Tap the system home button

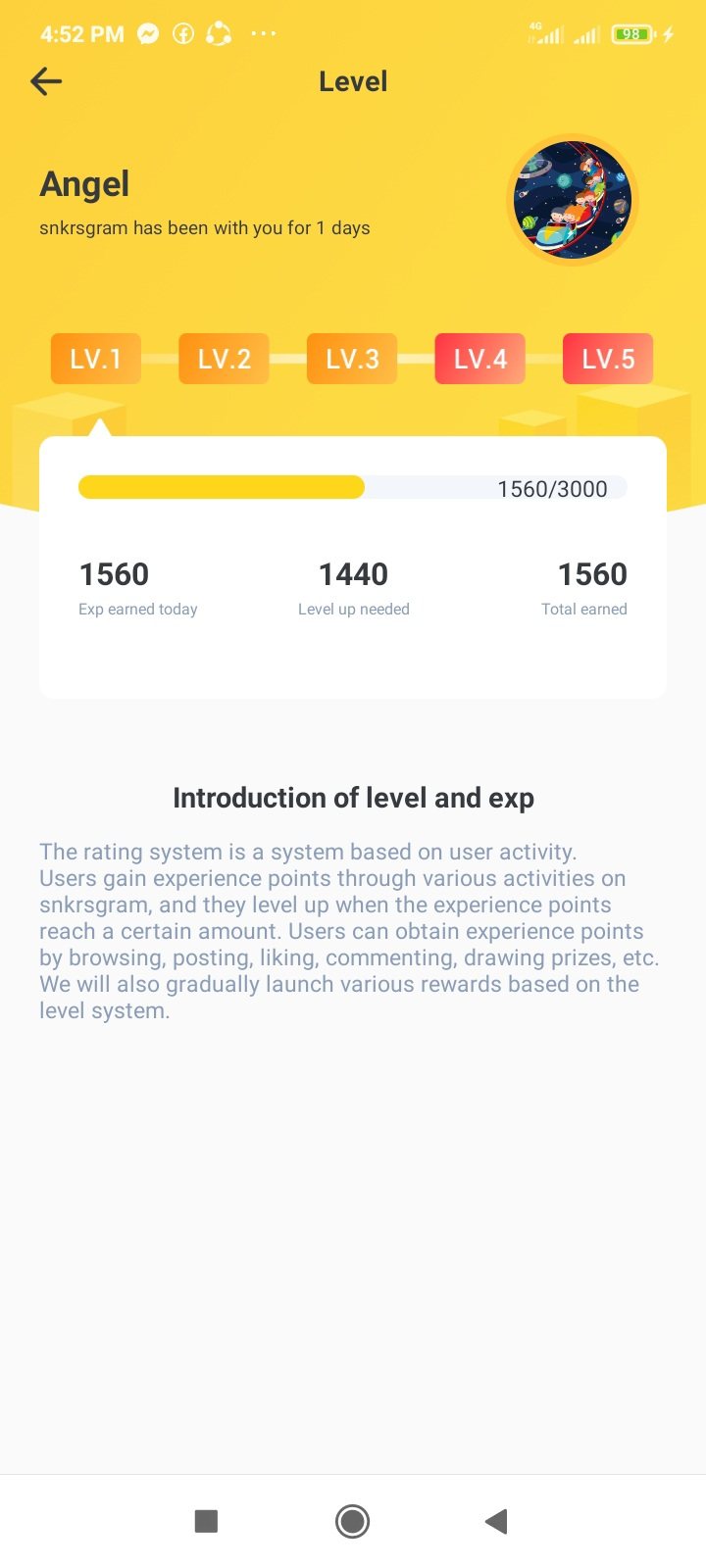pos(352,1521)
